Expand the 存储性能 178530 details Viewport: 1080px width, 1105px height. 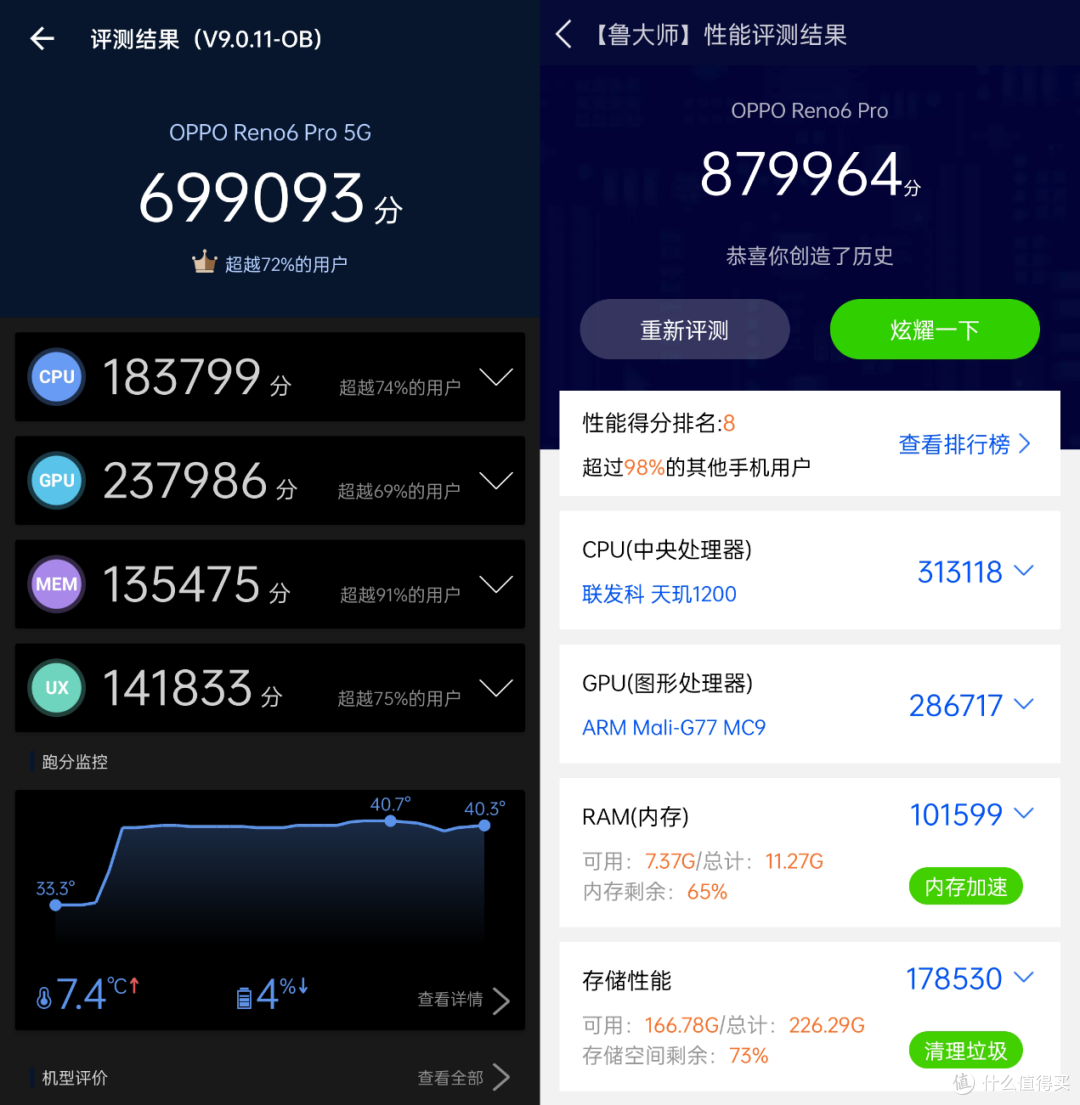pyautogui.click(x=1023, y=977)
